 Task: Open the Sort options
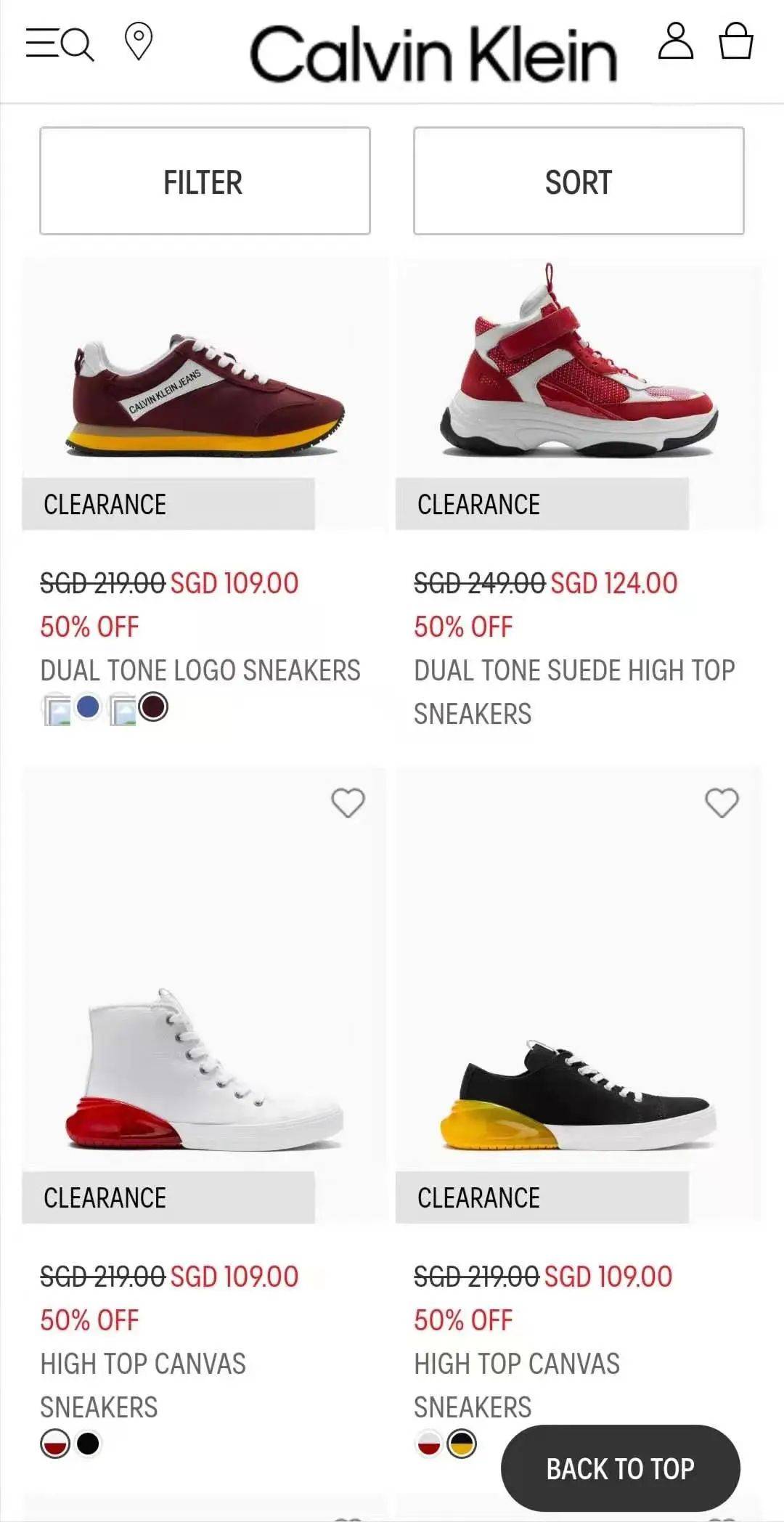point(579,181)
